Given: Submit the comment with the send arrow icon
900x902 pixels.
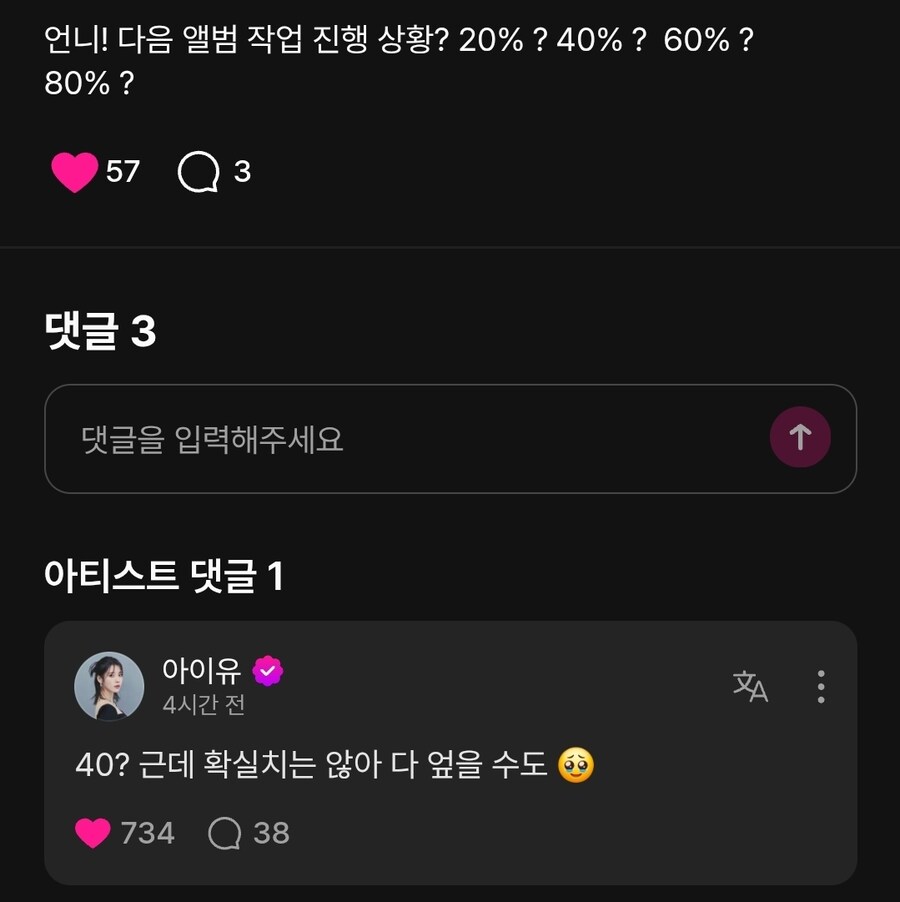Looking at the screenshot, I should (799, 438).
